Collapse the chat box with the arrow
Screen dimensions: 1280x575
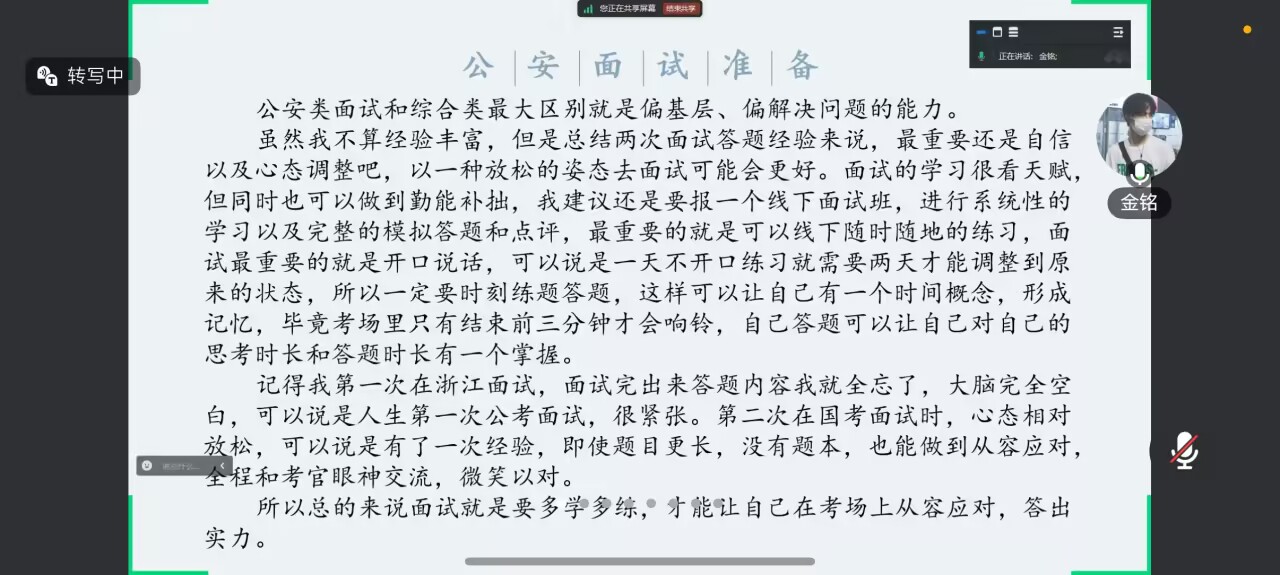222,466
